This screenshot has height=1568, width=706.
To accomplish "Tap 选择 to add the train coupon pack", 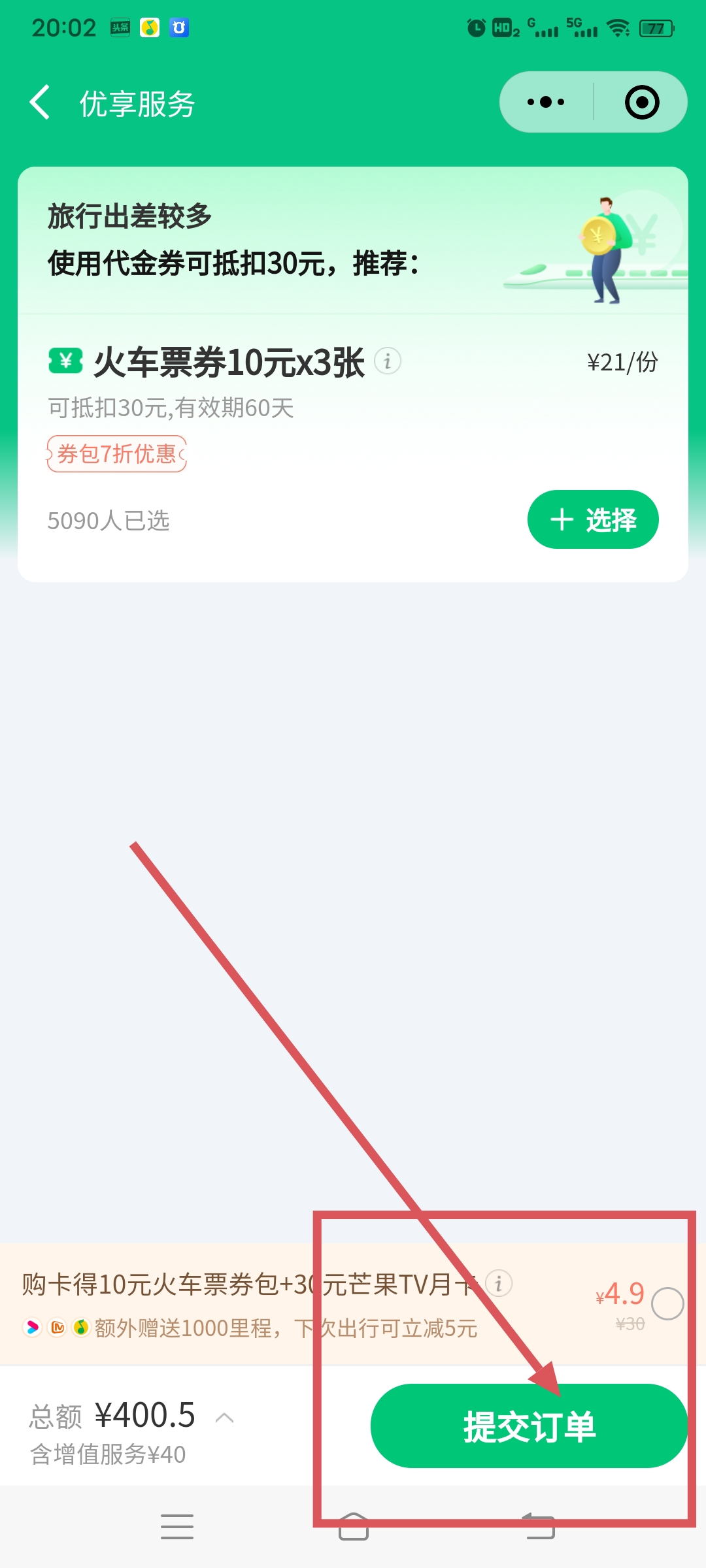I will 593,519.
